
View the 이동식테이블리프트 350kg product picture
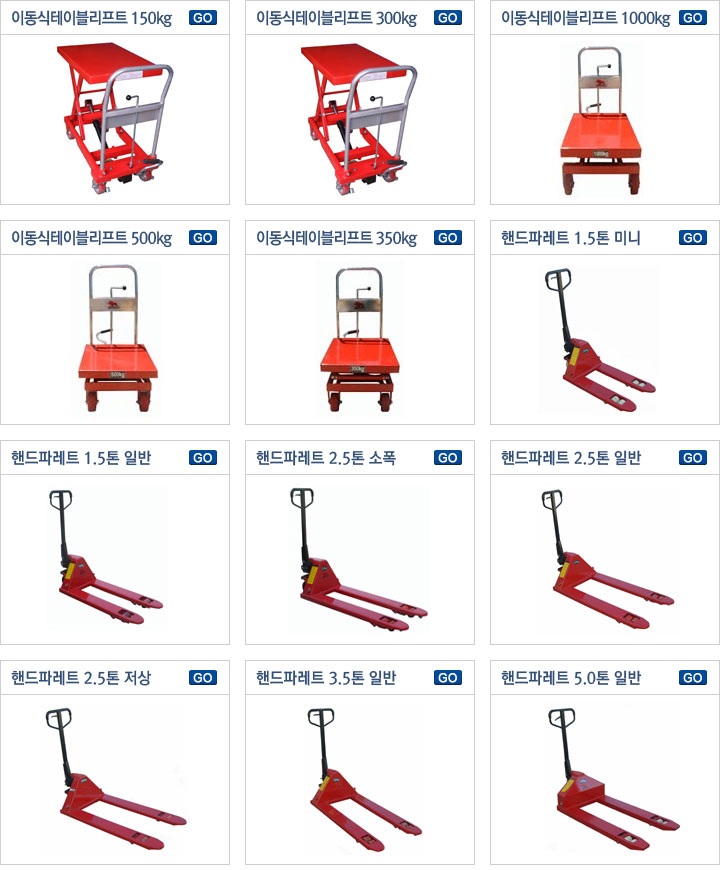(360, 340)
